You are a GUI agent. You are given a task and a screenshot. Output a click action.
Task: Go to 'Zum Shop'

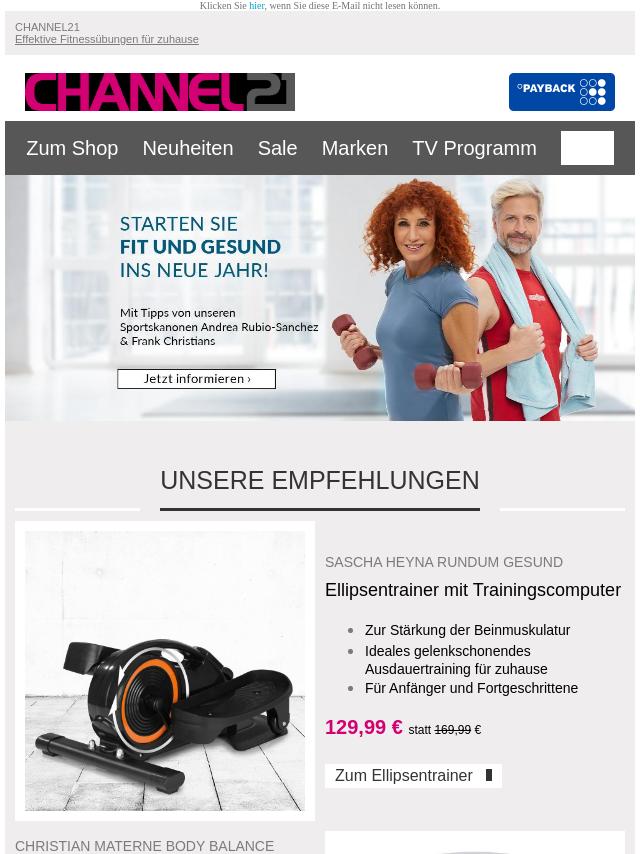point(72,148)
